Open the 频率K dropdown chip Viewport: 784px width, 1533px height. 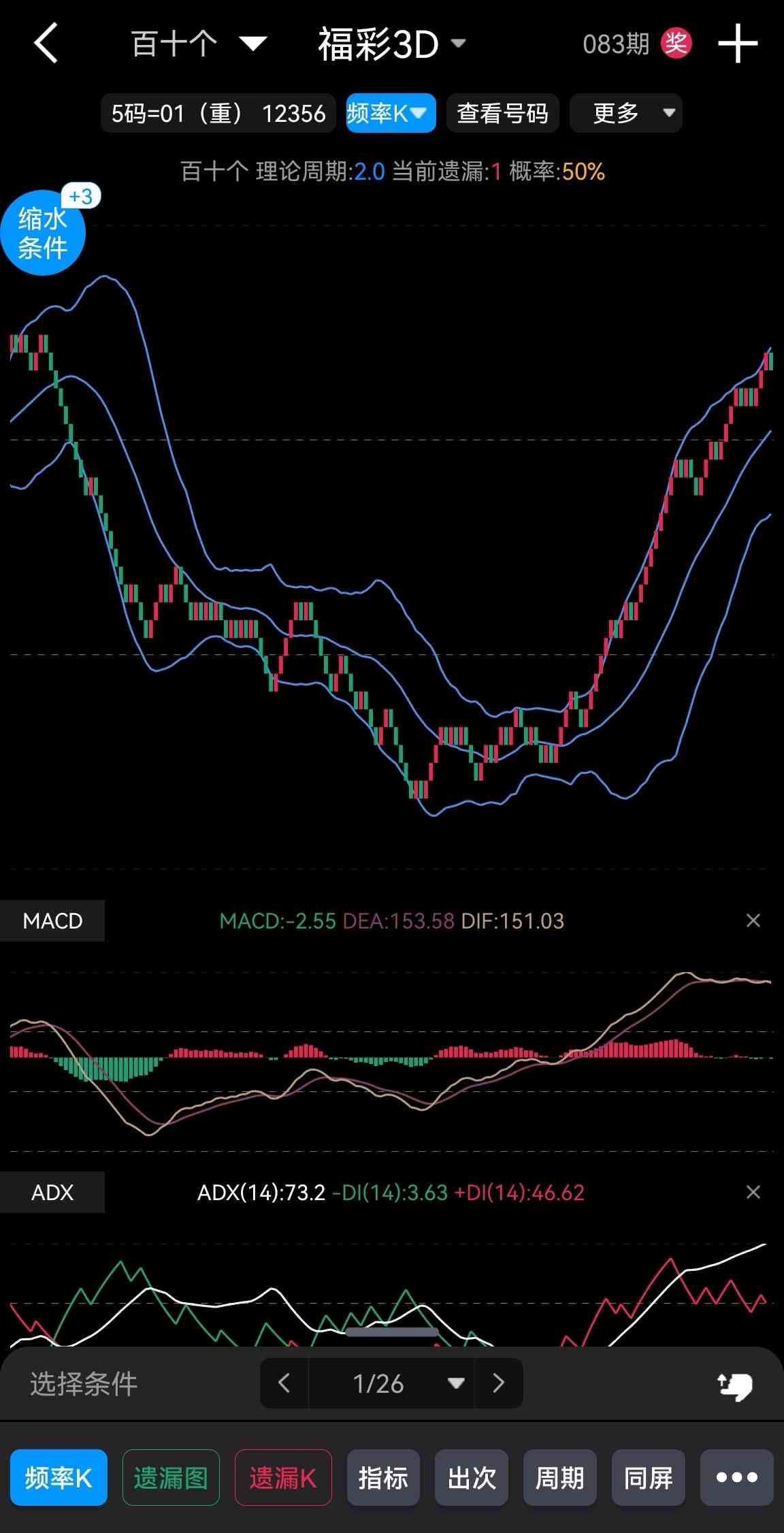point(391,113)
